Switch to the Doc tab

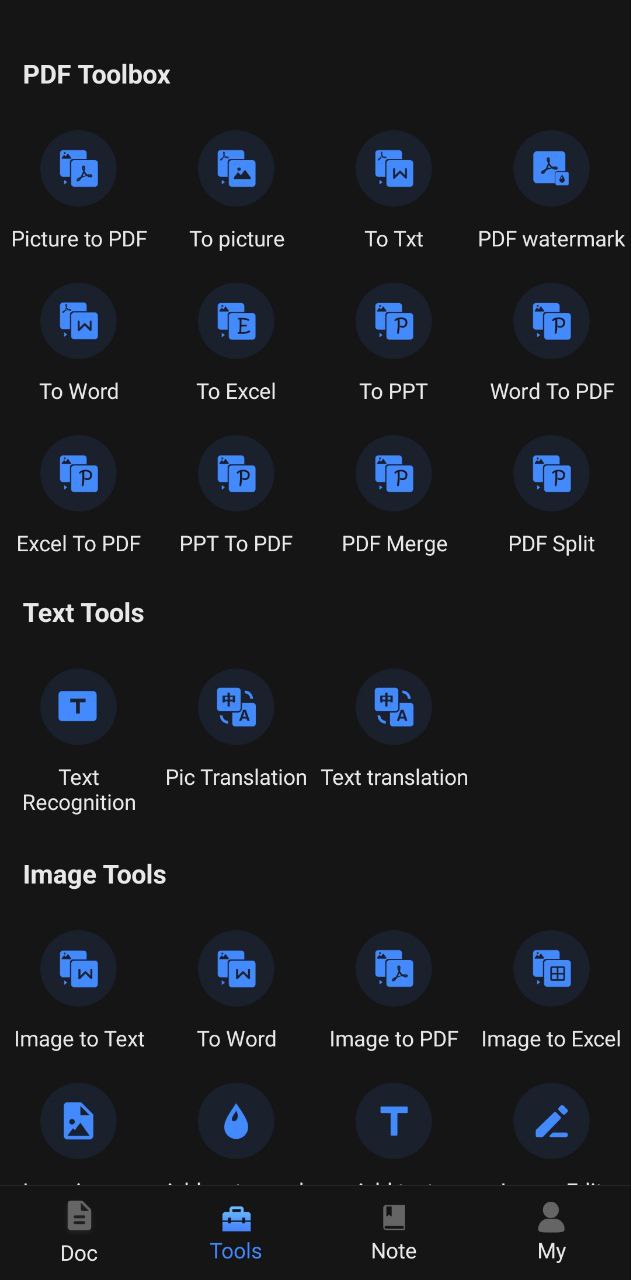coord(79,1232)
